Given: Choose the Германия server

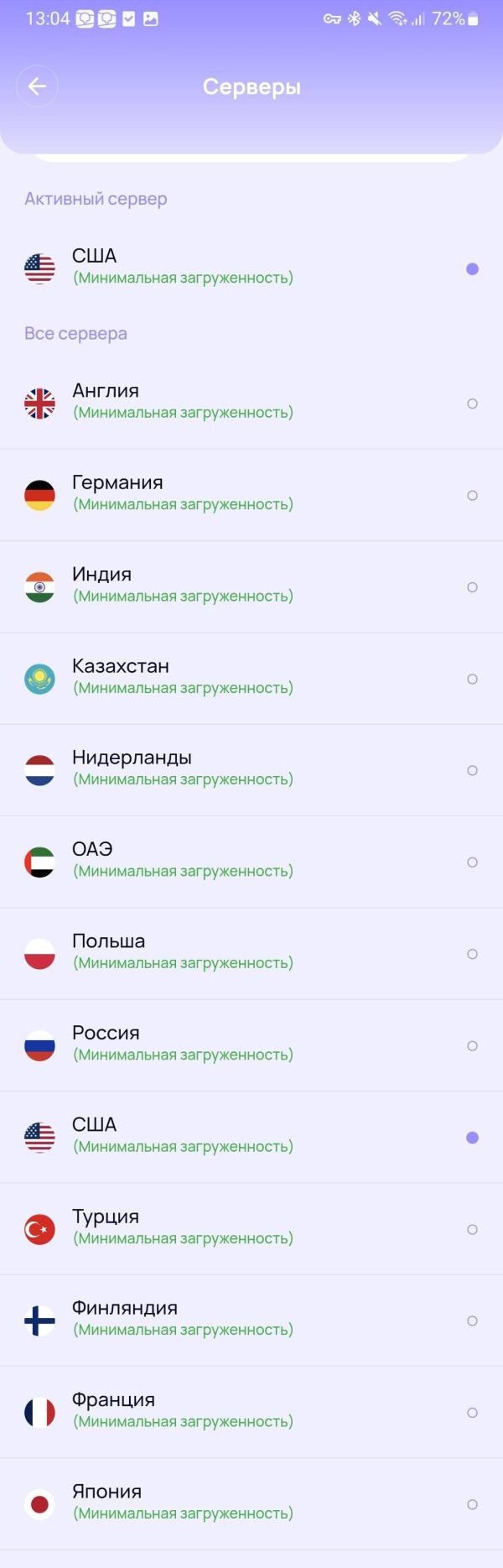Looking at the screenshot, I should pyautogui.click(x=251, y=495).
